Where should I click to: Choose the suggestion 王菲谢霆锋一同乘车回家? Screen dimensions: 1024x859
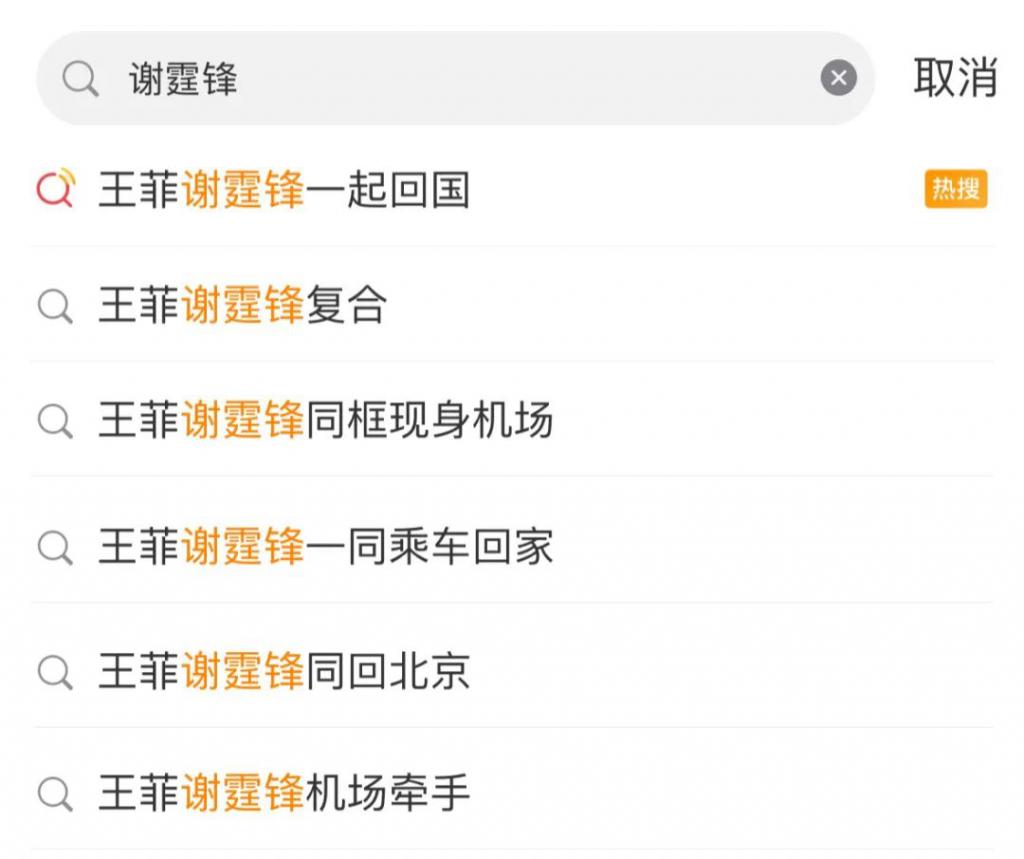pos(325,547)
